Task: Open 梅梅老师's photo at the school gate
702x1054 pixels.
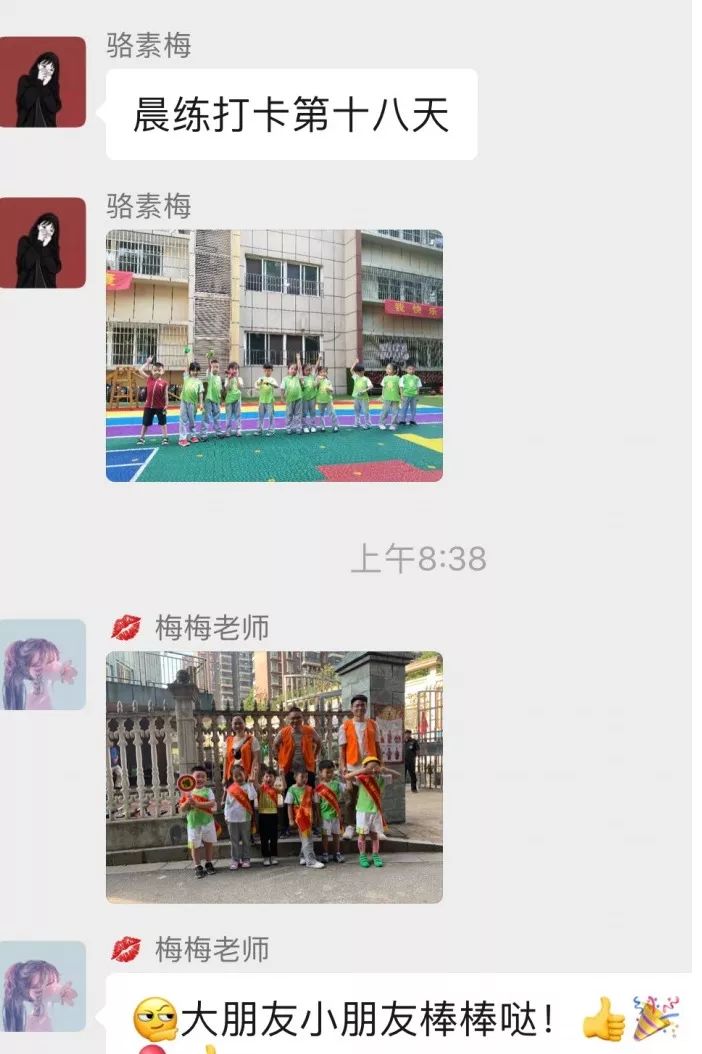Action: pyautogui.click(x=274, y=777)
